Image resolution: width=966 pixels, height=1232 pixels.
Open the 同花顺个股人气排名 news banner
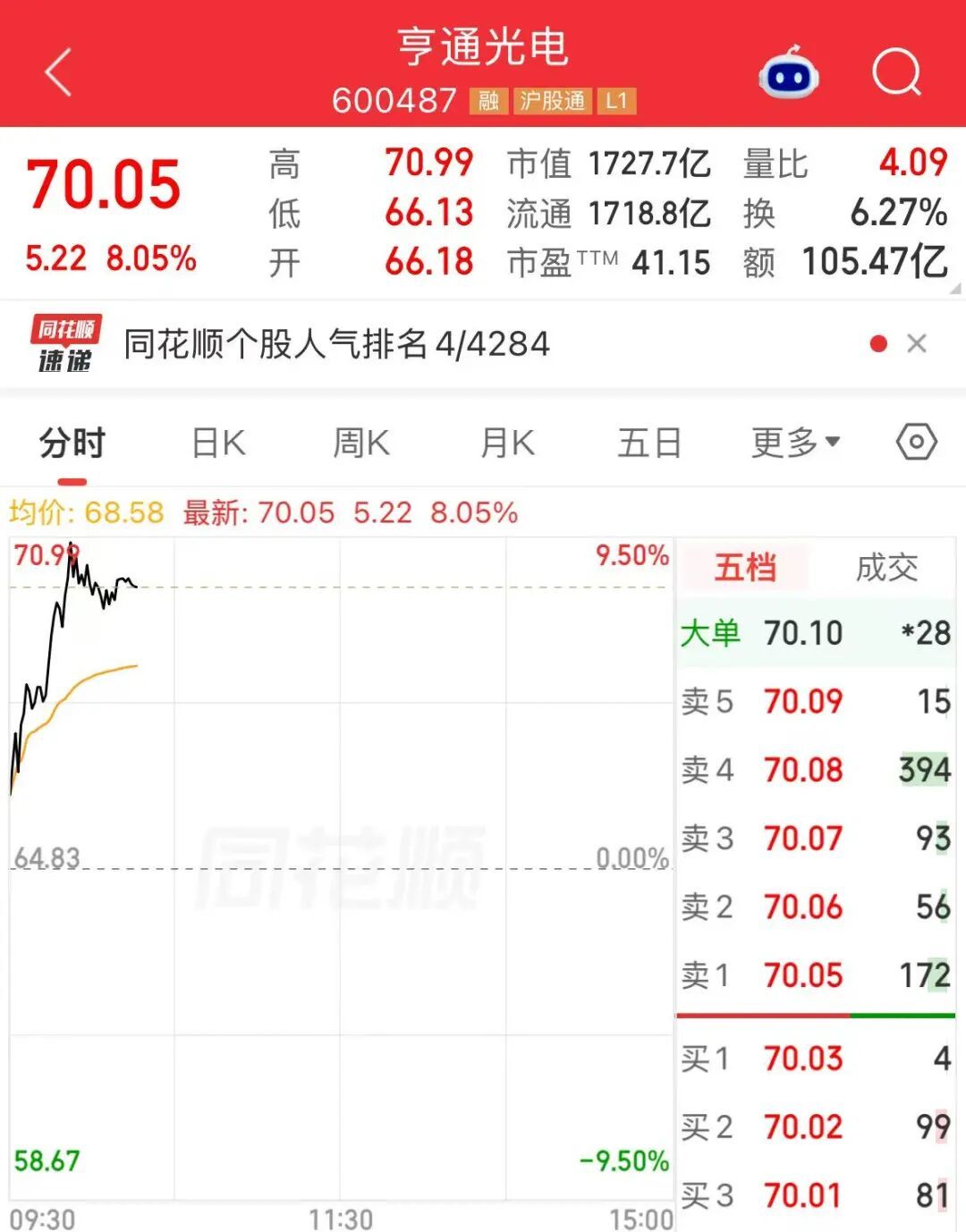tap(337, 344)
